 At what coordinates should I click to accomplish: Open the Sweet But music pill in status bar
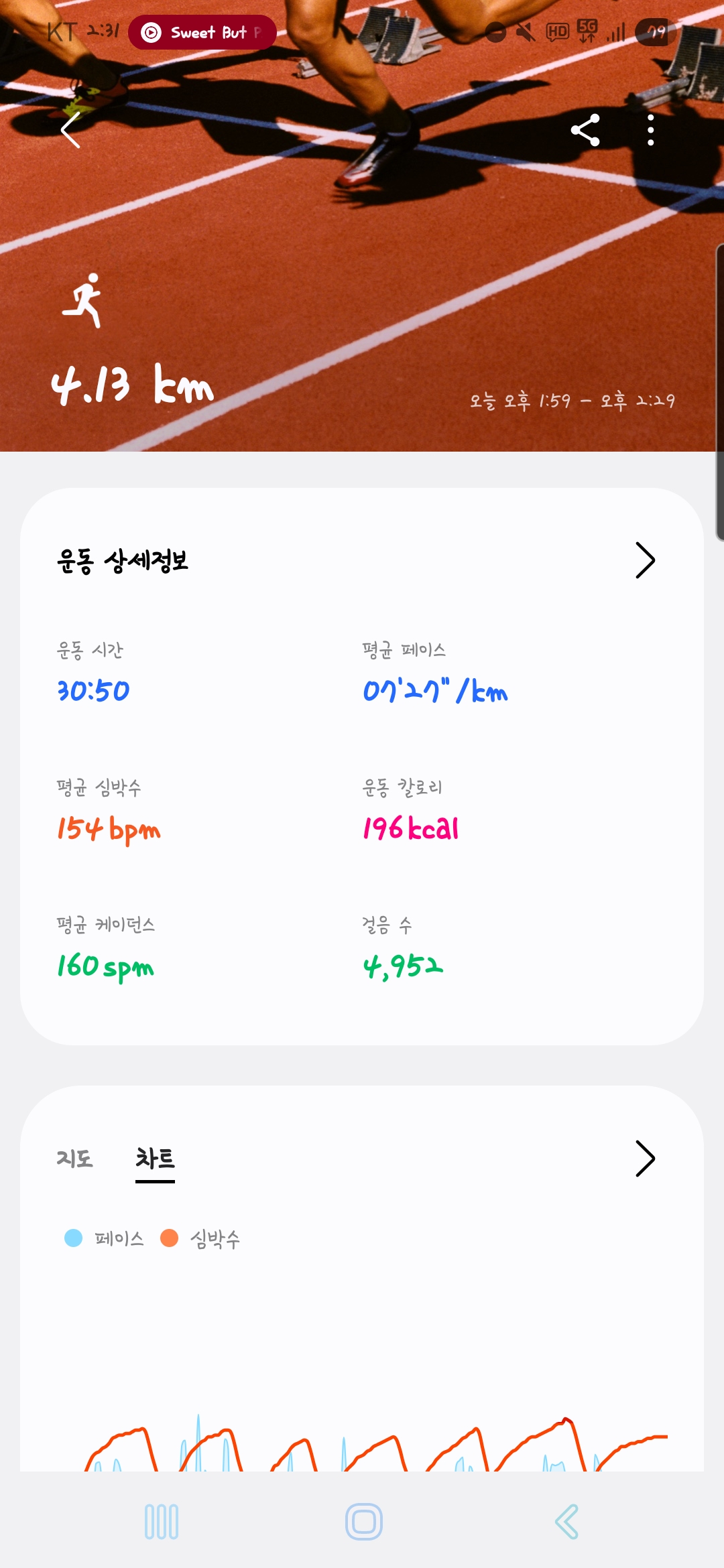click(x=202, y=32)
